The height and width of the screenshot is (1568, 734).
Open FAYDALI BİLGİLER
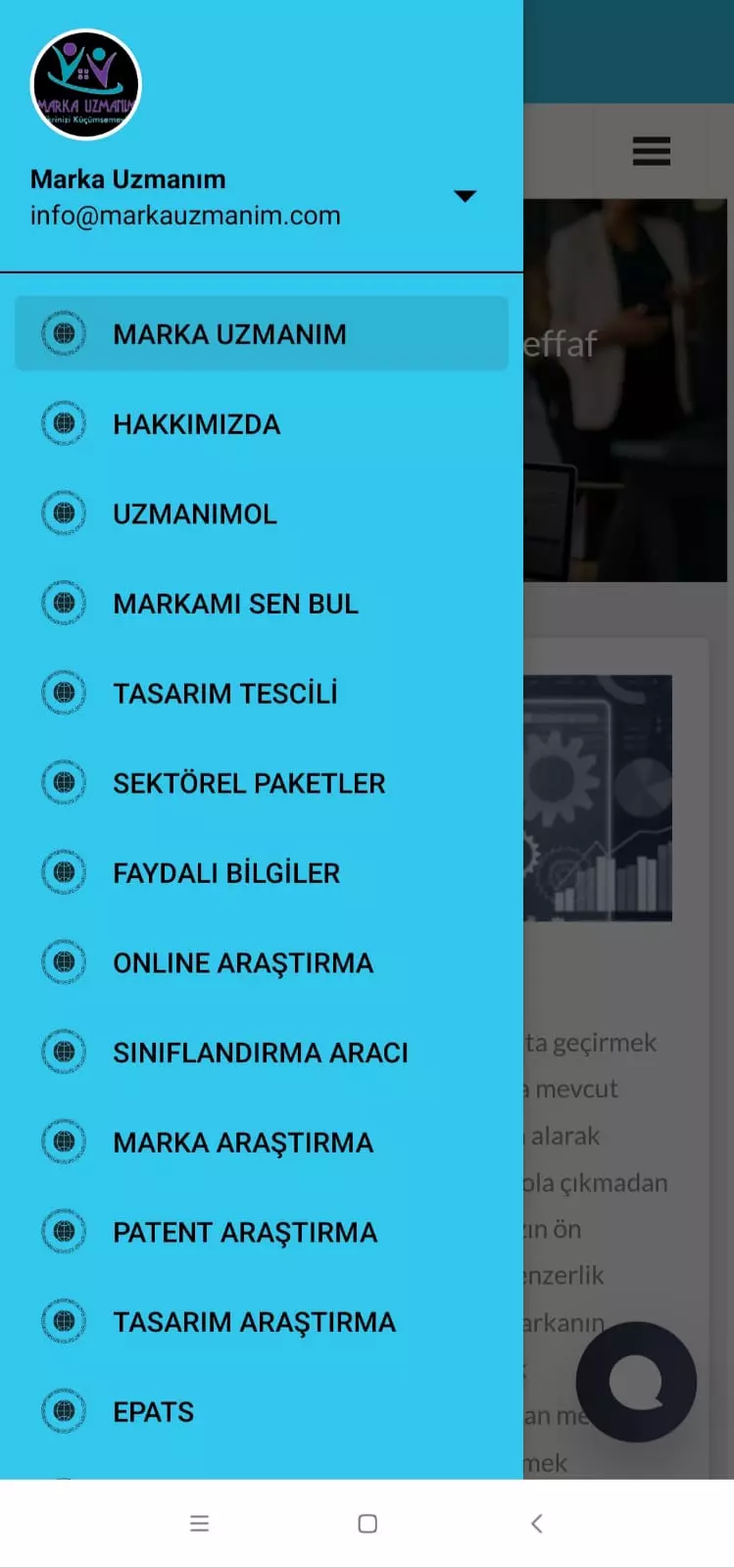(x=262, y=873)
